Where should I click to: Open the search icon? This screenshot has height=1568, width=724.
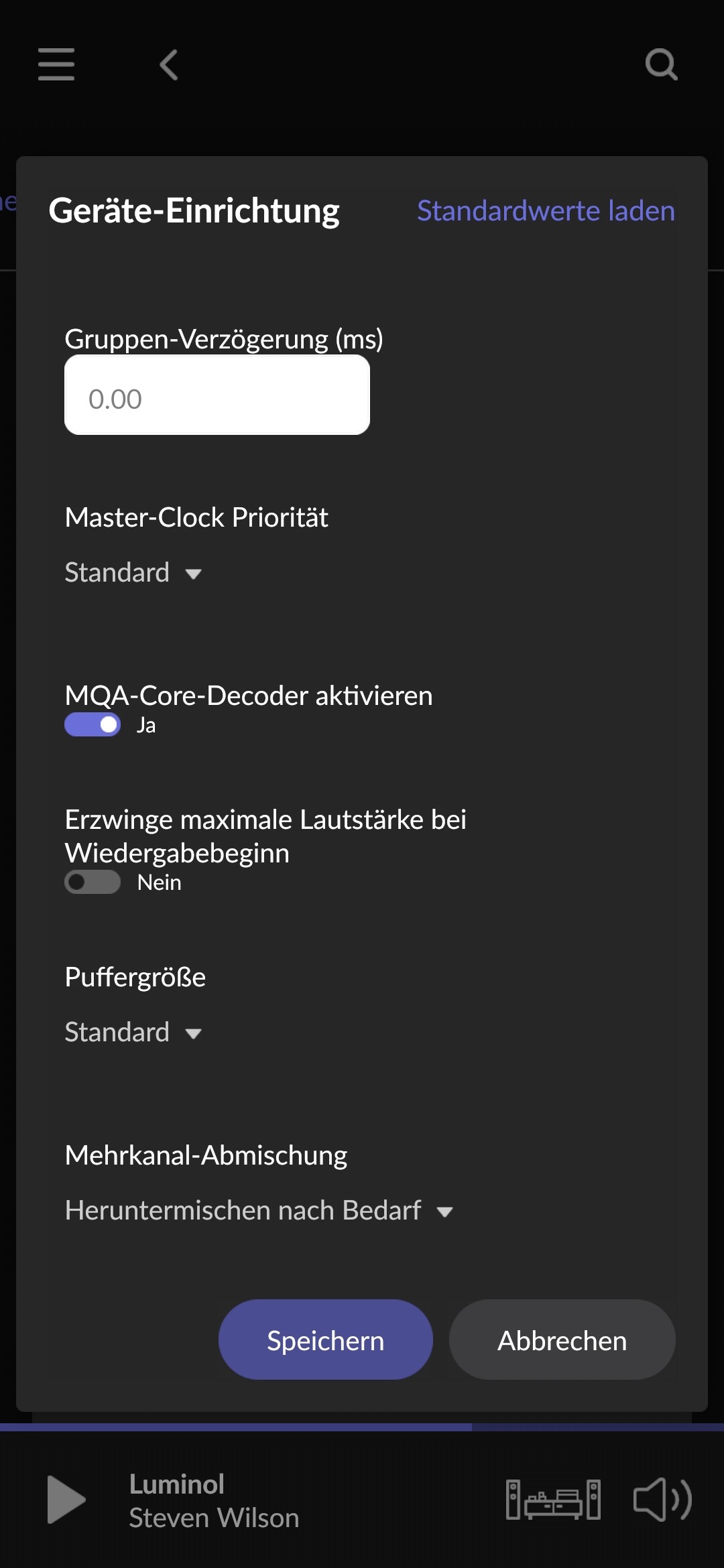click(x=661, y=65)
